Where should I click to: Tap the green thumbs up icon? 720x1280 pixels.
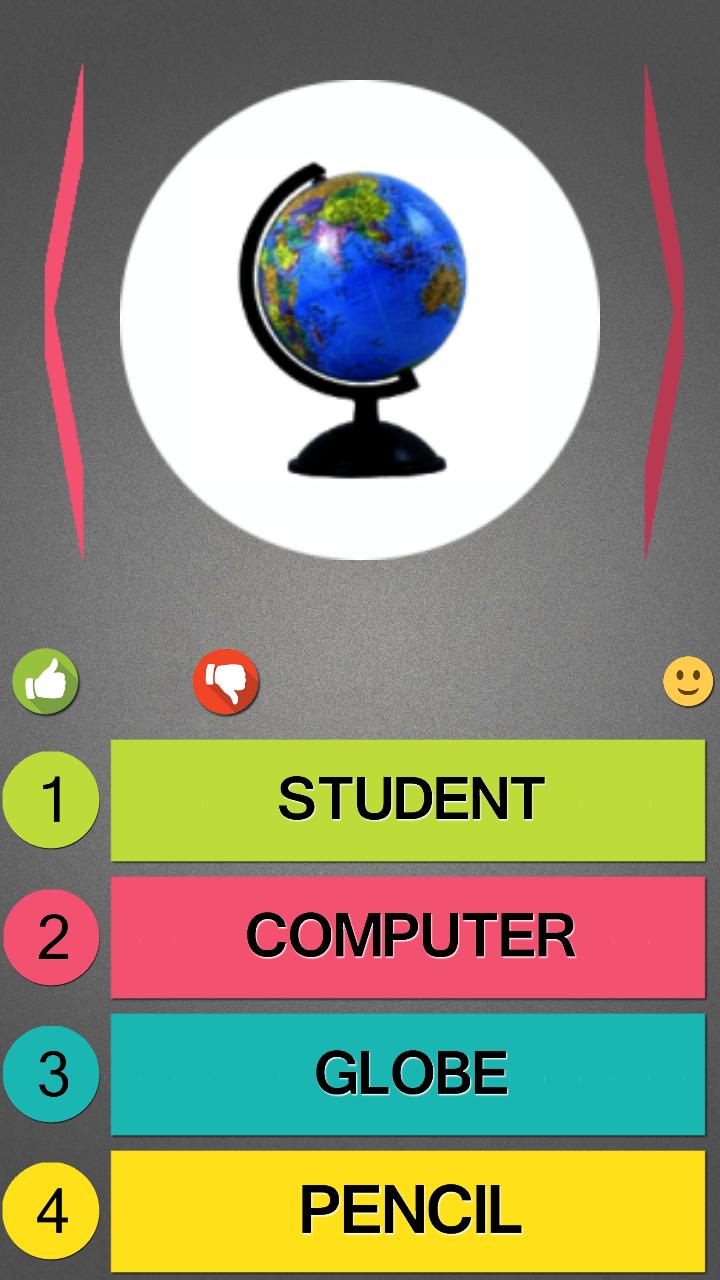[x=45, y=683]
